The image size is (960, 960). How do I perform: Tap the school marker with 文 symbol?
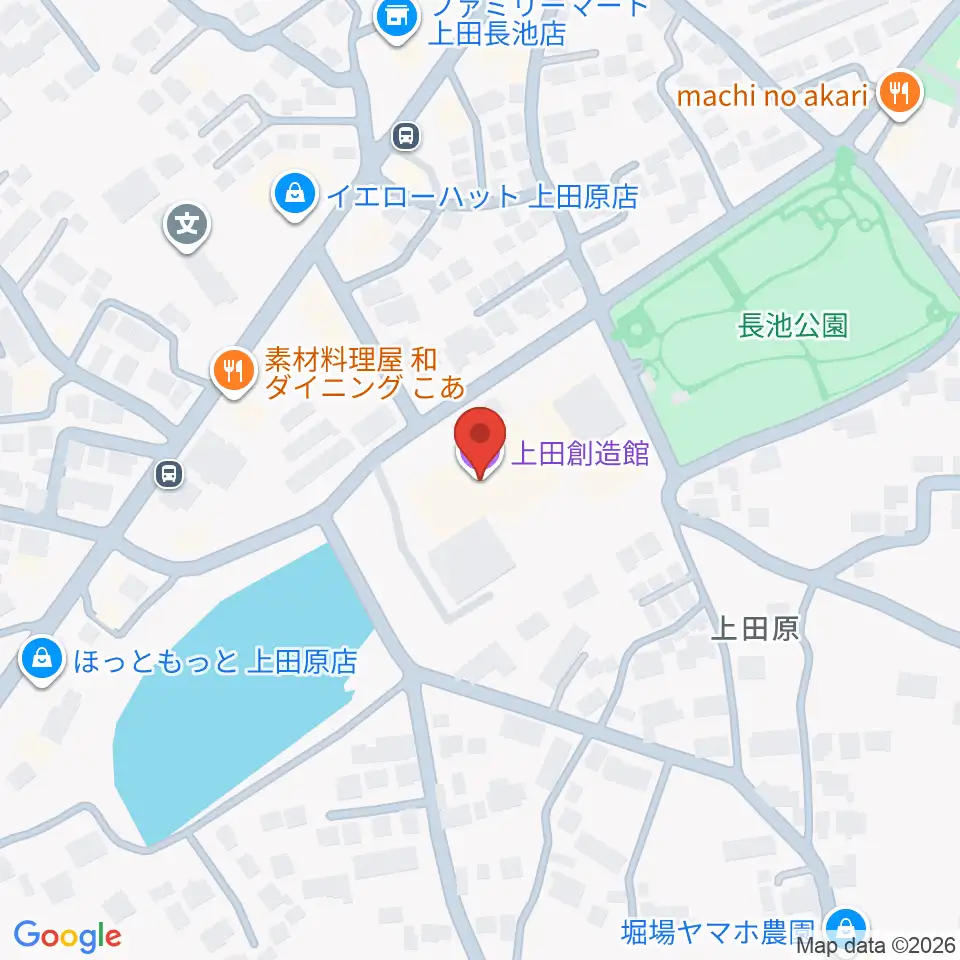pyautogui.click(x=187, y=227)
